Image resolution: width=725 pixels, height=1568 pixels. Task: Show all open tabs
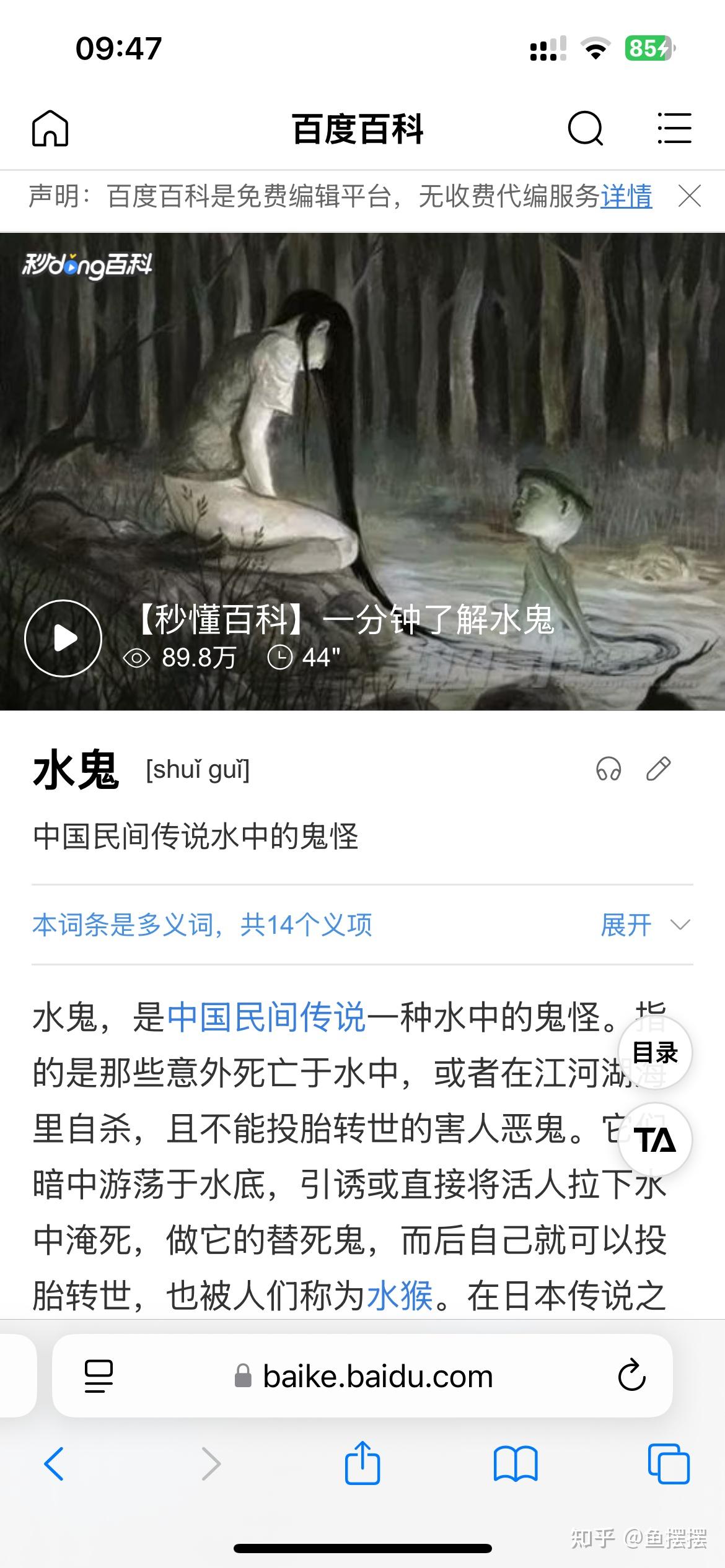pyautogui.click(x=668, y=1464)
